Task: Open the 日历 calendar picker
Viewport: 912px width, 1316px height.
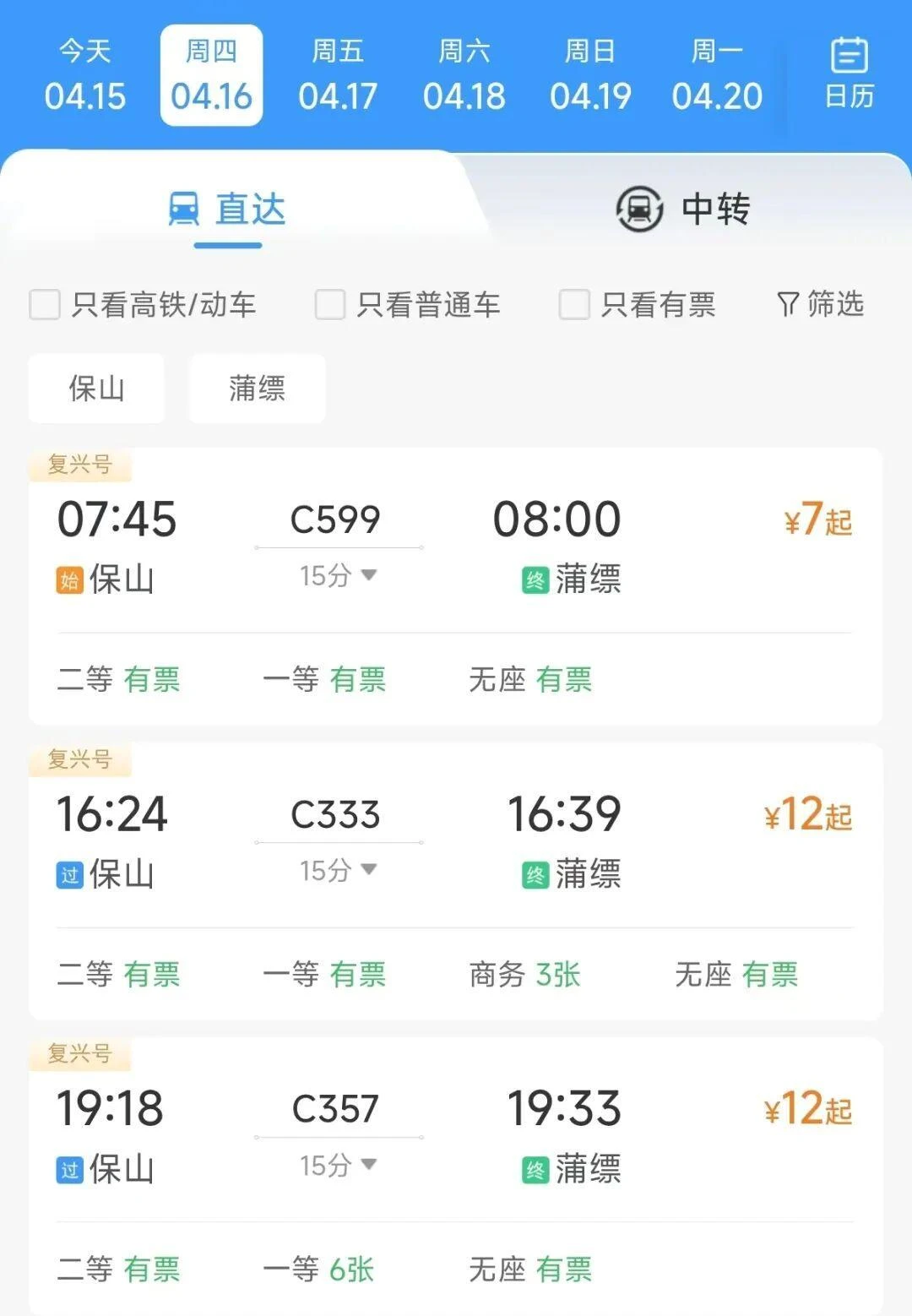Action: tap(849, 74)
